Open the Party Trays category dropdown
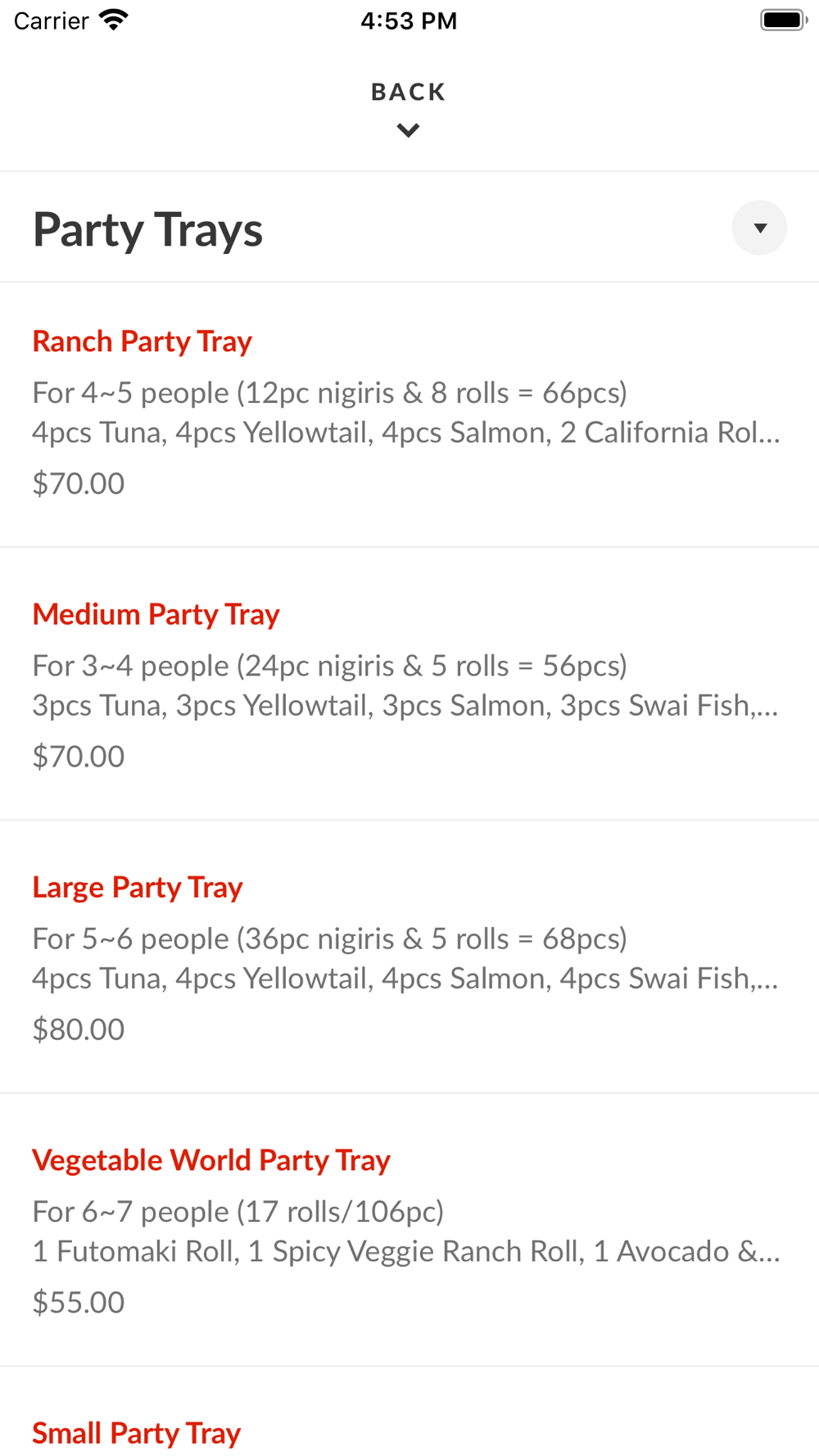This screenshot has height=1456, width=819. (759, 228)
